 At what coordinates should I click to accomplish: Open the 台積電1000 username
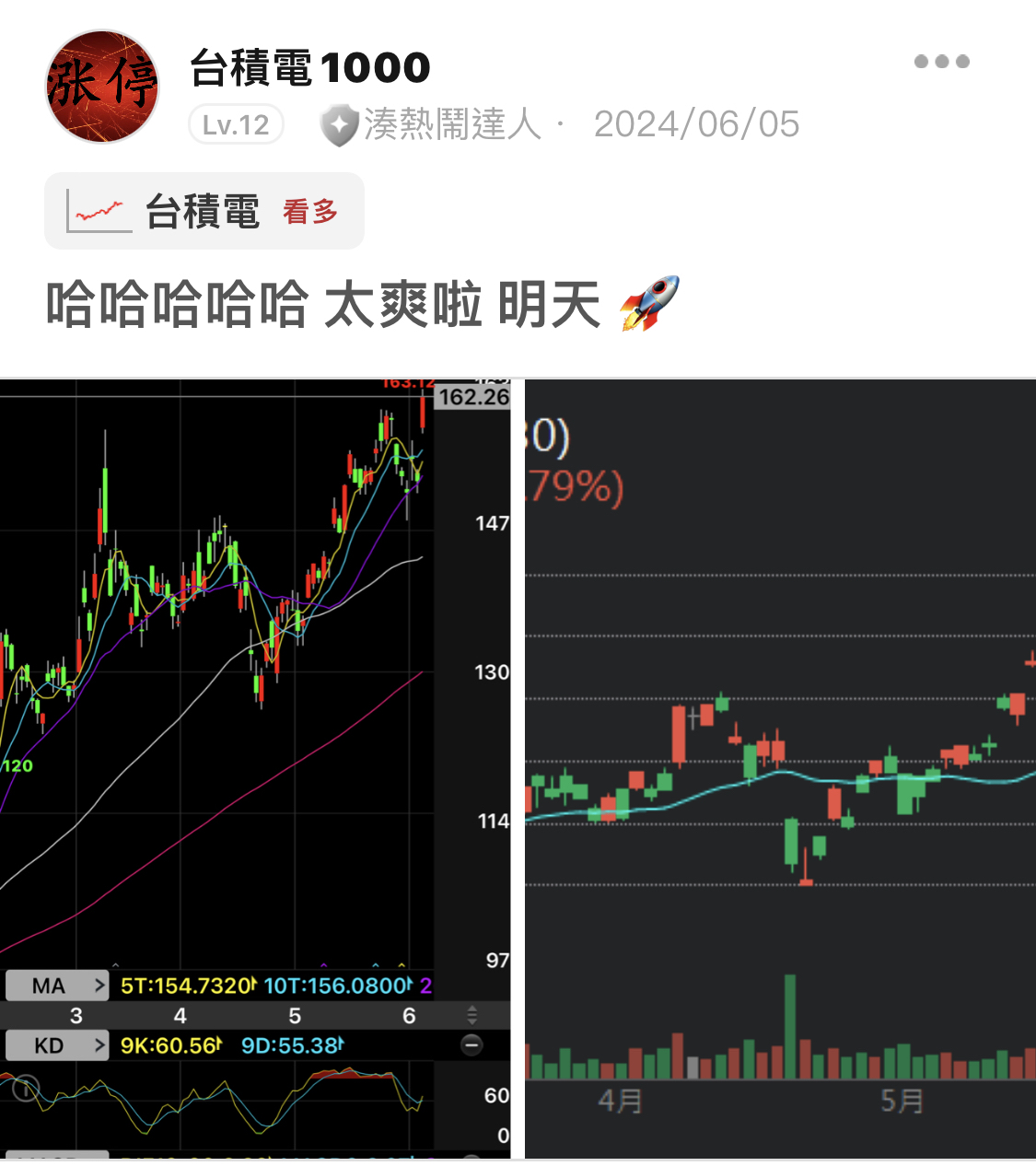pos(310,67)
